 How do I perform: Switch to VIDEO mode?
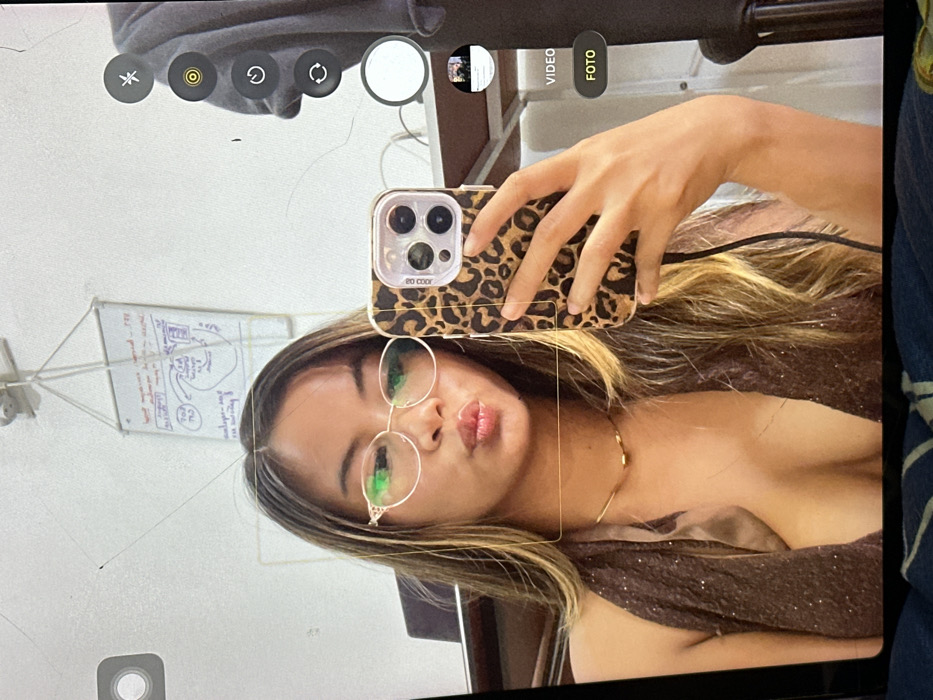point(550,66)
